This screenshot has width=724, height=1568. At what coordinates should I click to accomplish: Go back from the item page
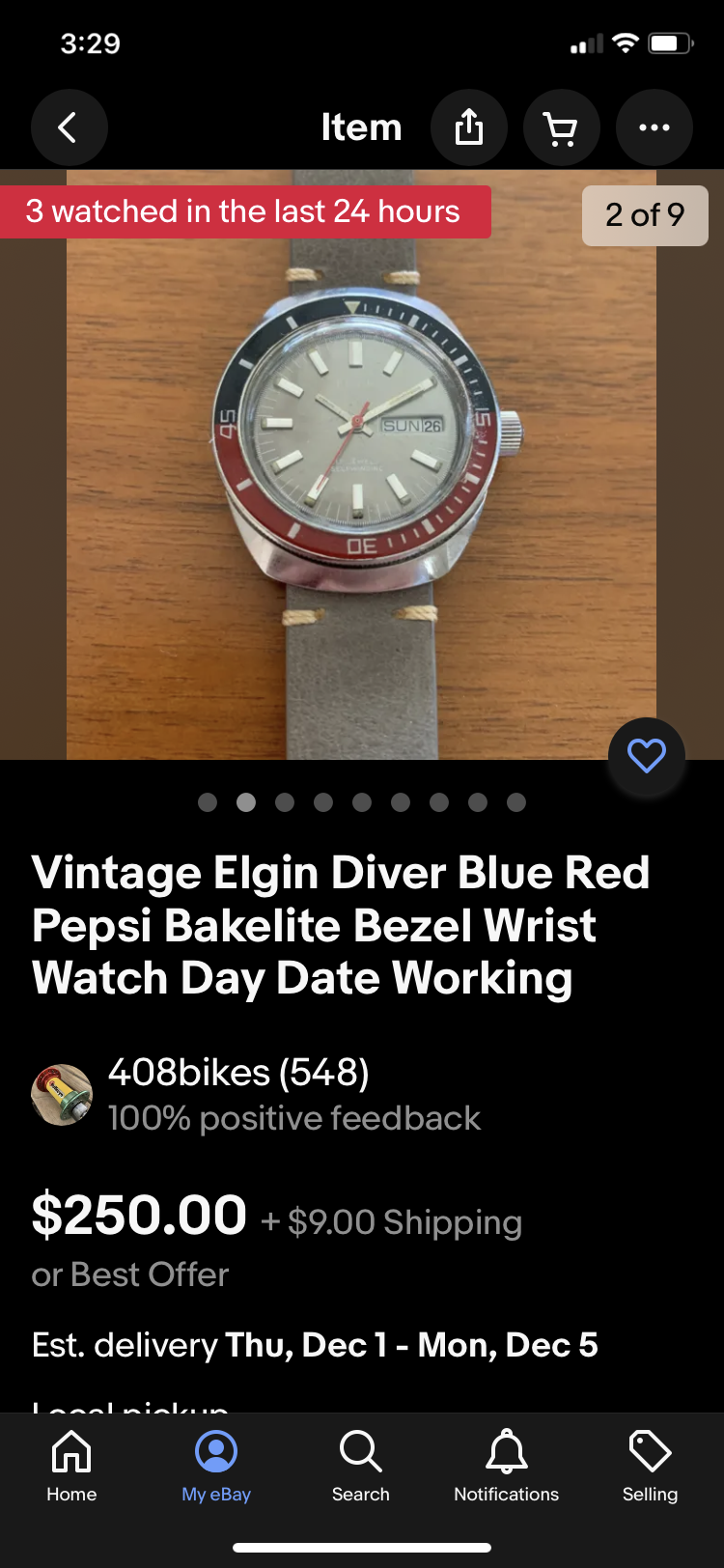[x=69, y=127]
